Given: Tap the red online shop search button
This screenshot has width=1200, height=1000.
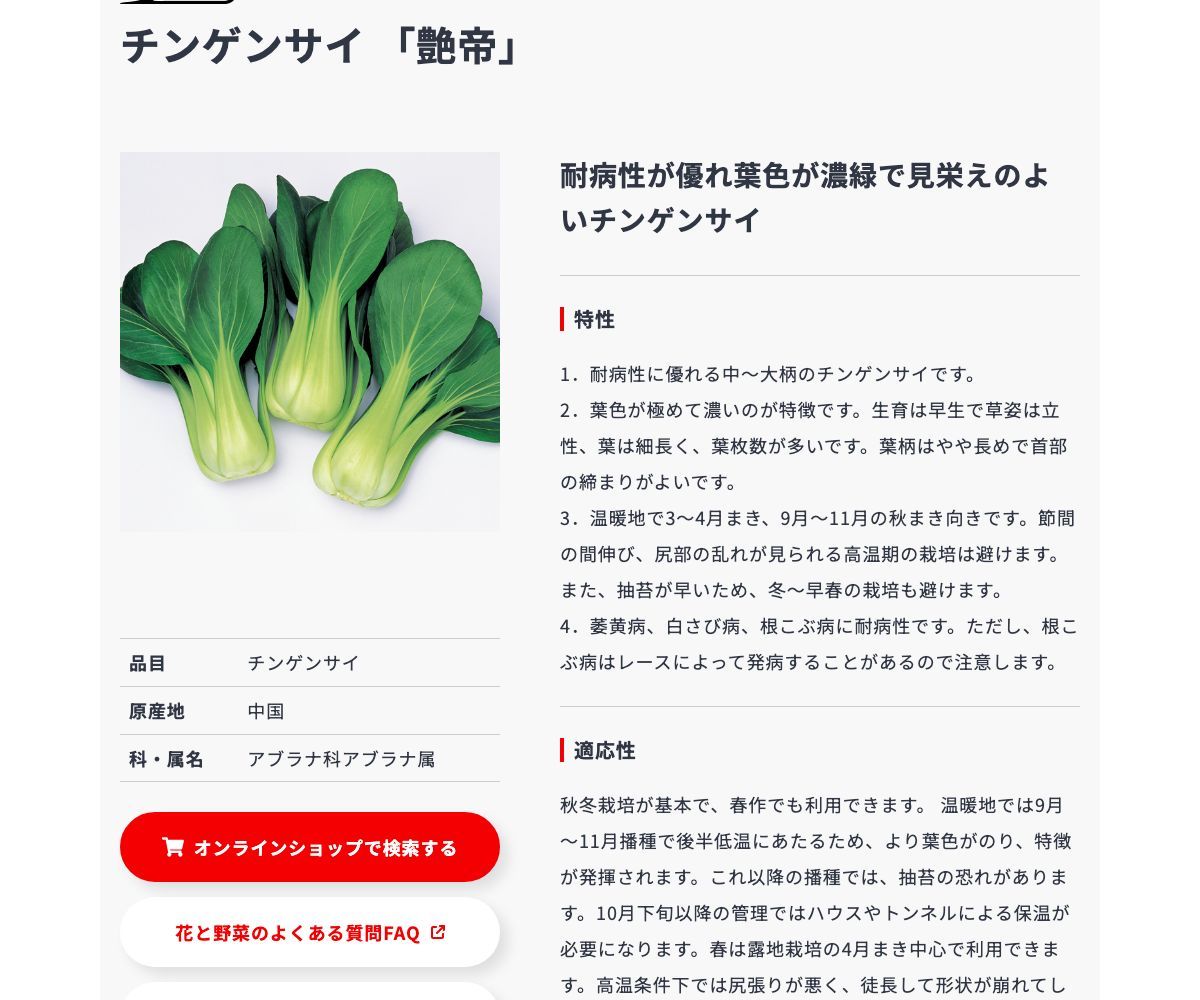Looking at the screenshot, I should point(310,847).
